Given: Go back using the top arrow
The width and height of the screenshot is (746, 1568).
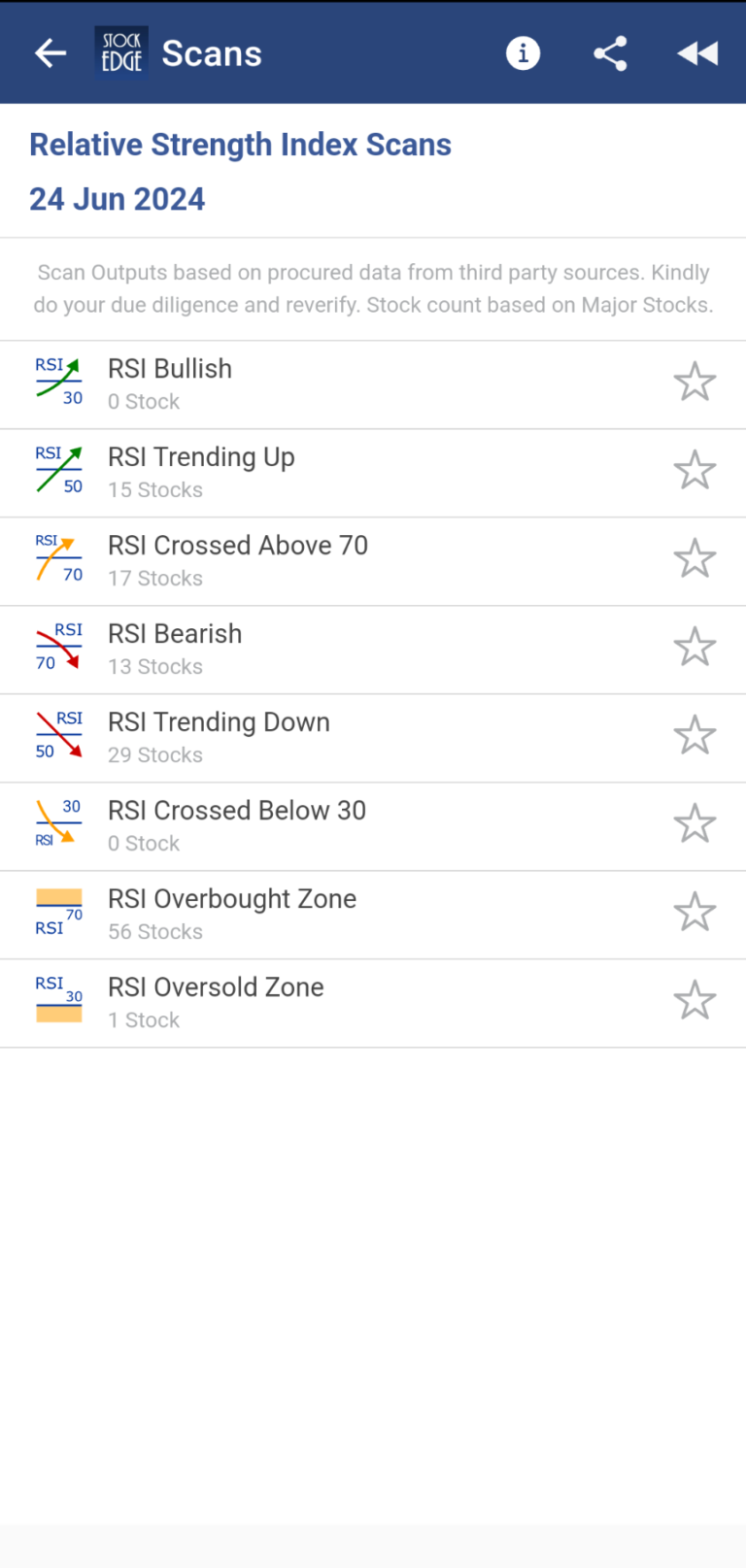Looking at the screenshot, I should (51, 53).
